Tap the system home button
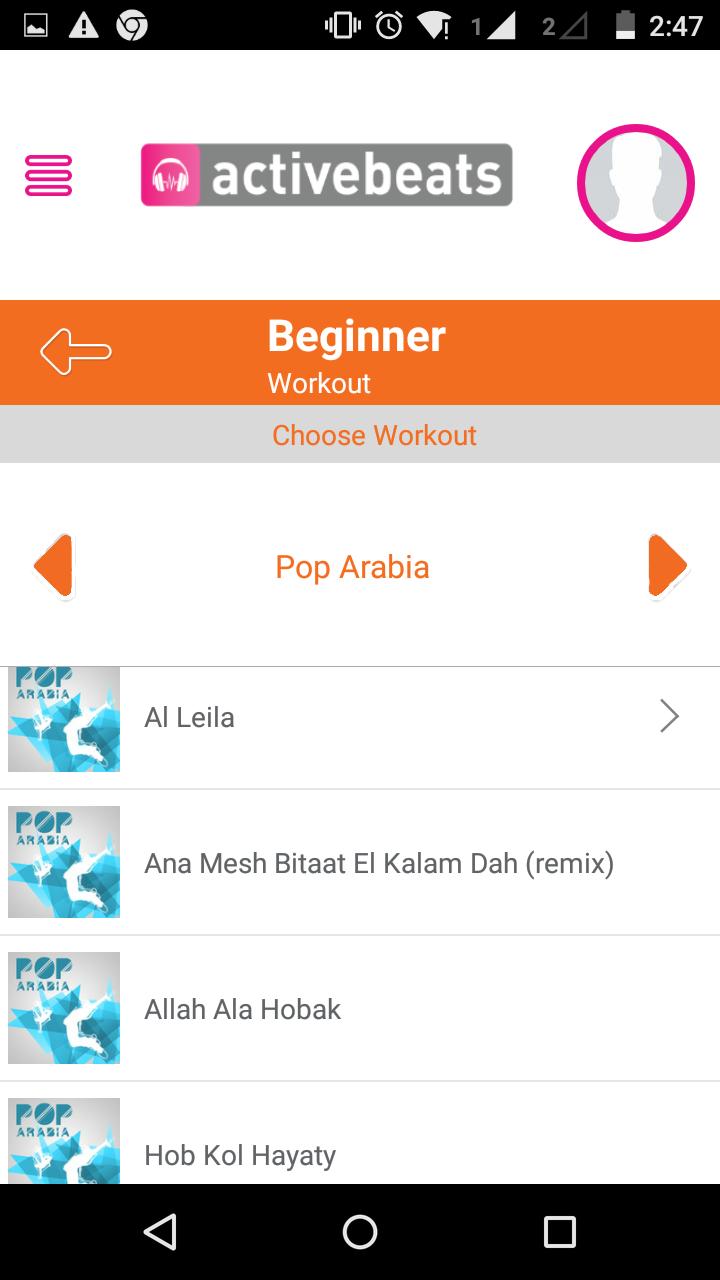 (x=360, y=1232)
